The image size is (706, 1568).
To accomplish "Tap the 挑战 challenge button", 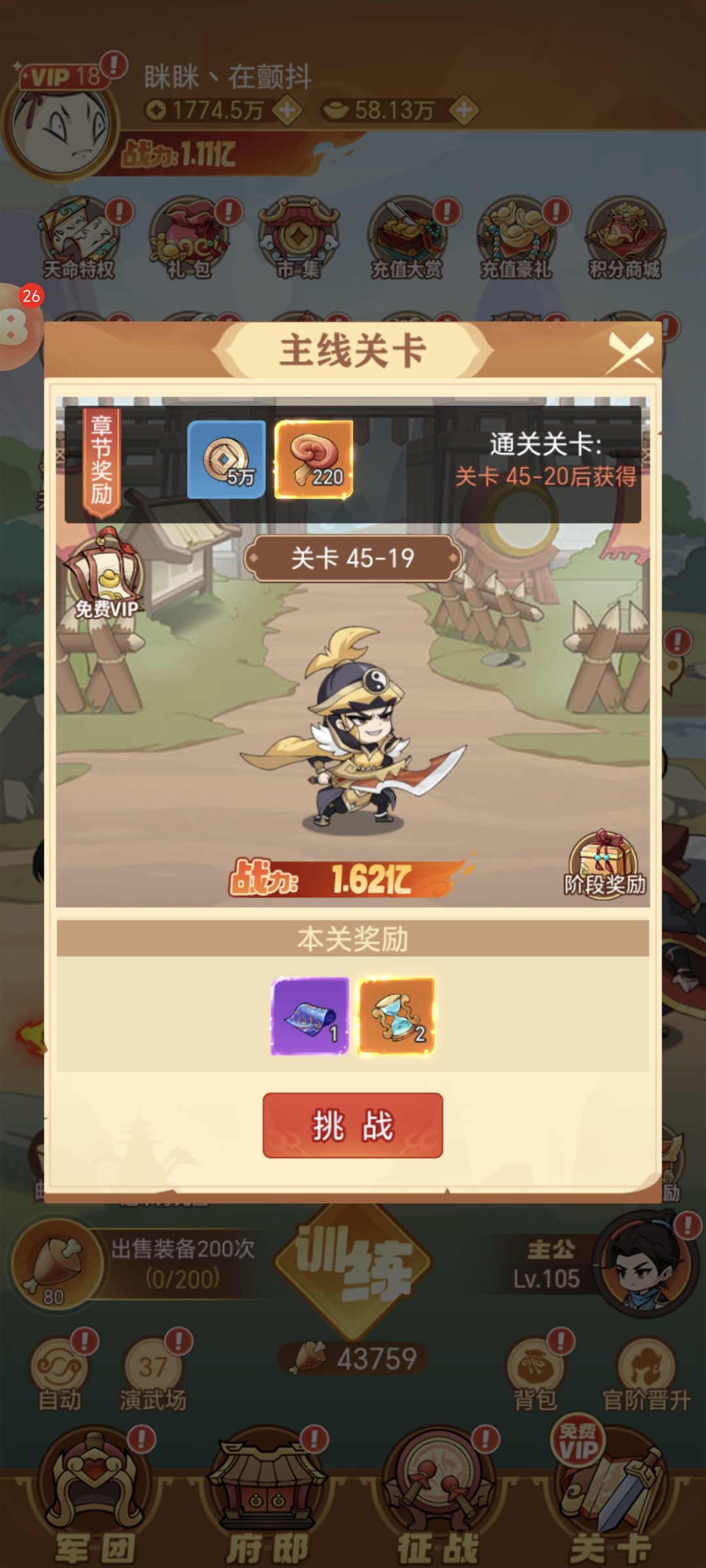I will [x=353, y=1125].
